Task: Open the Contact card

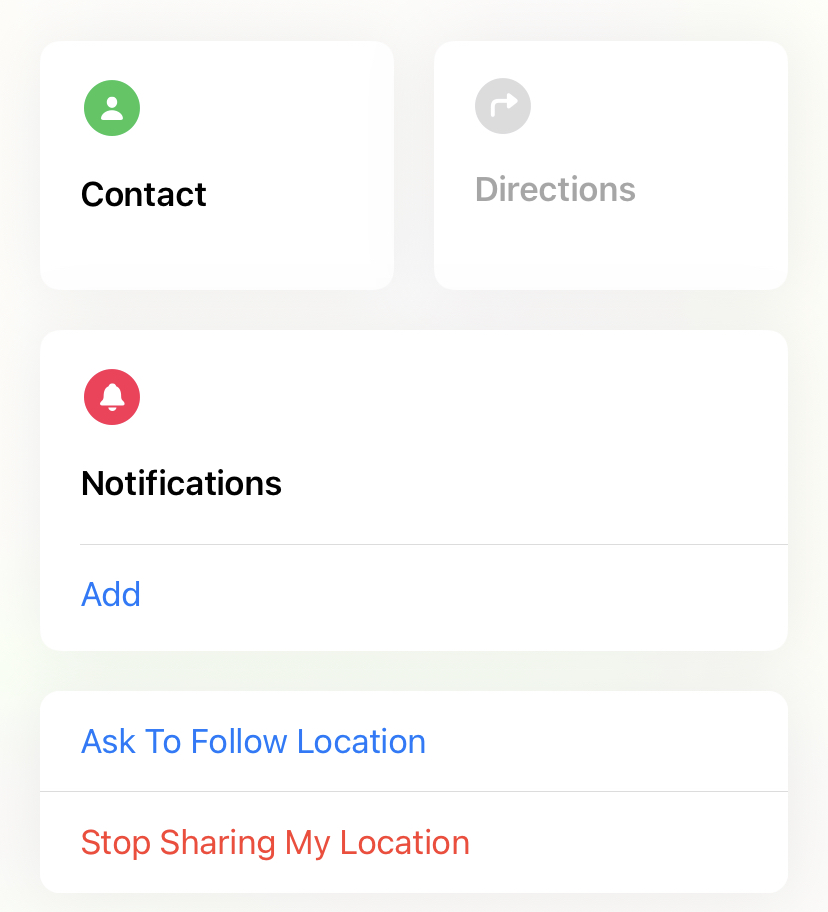Action: point(216,165)
